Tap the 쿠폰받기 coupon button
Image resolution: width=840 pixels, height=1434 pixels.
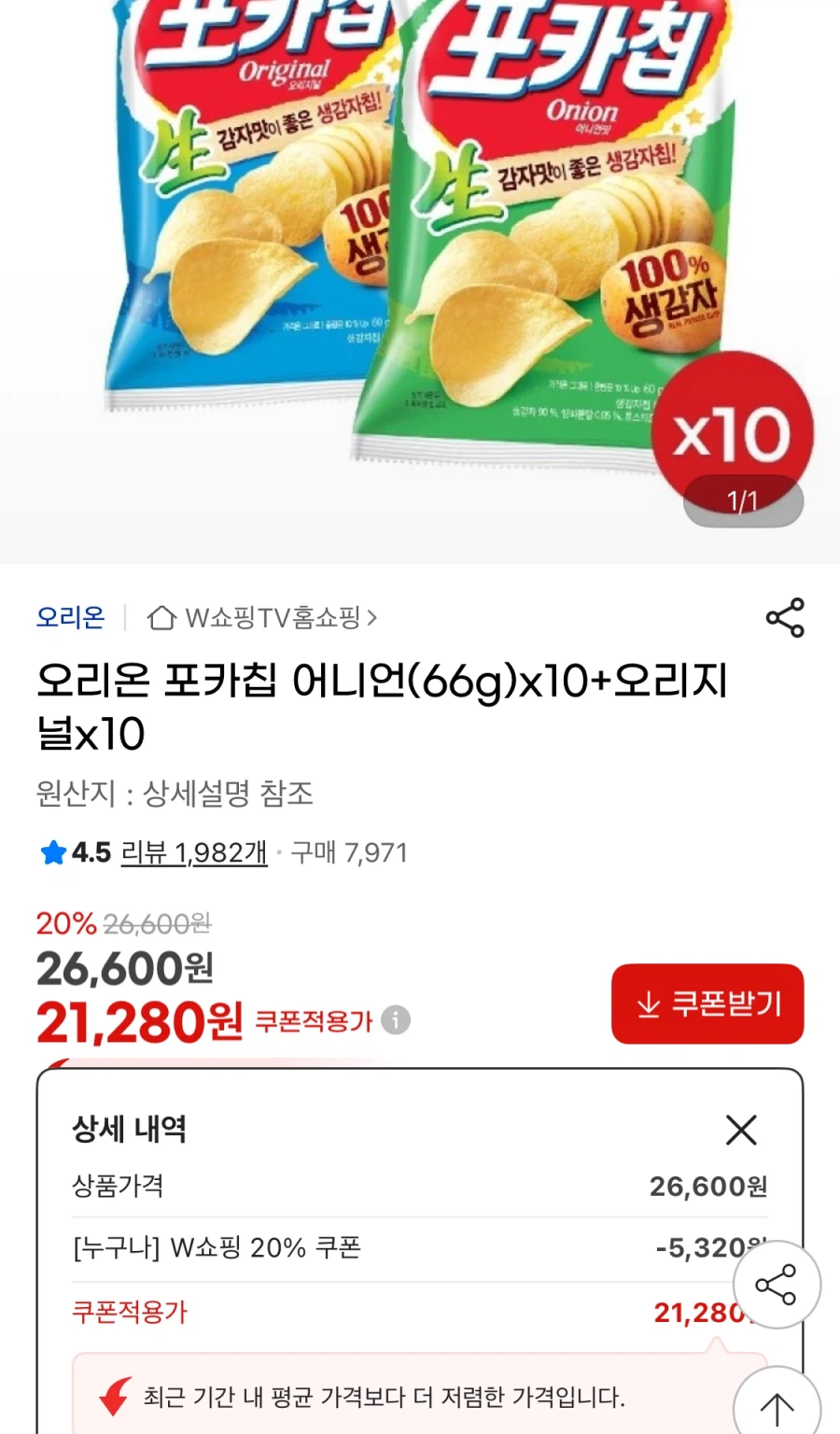(707, 1005)
